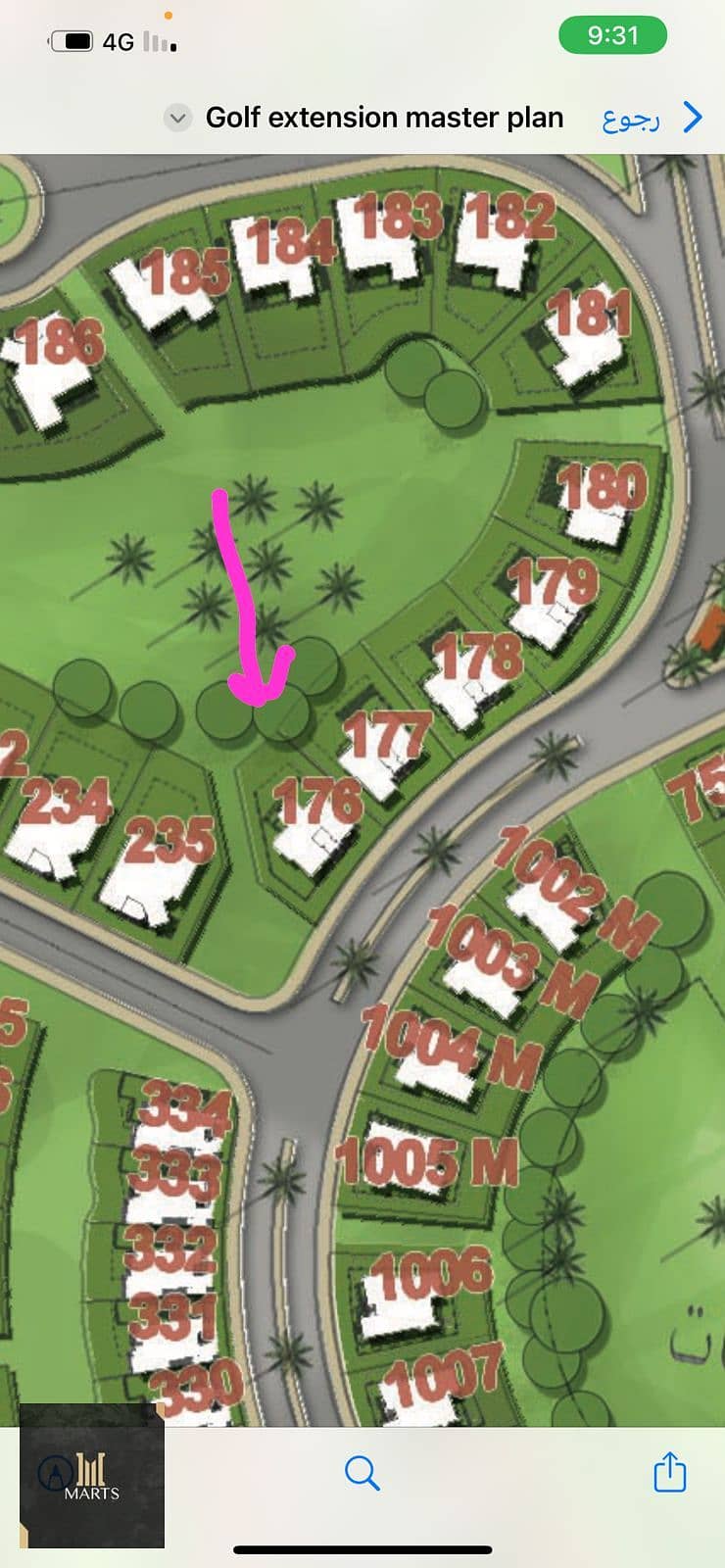Share this master plan document
The width and height of the screenshot is (725, 1568).
669,1472
